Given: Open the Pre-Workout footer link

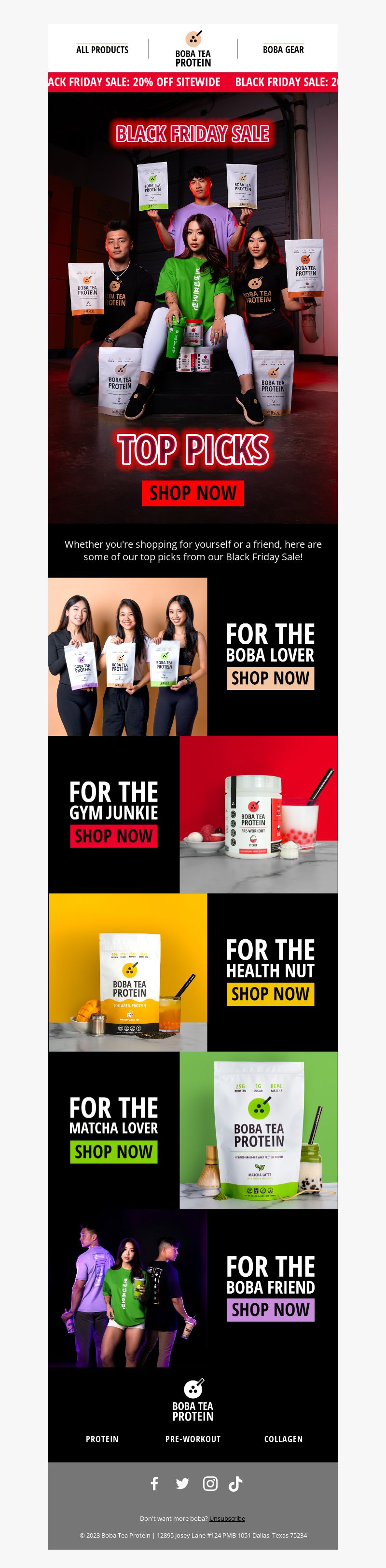Looking at the screenshot, I should tap(193, 1439).
